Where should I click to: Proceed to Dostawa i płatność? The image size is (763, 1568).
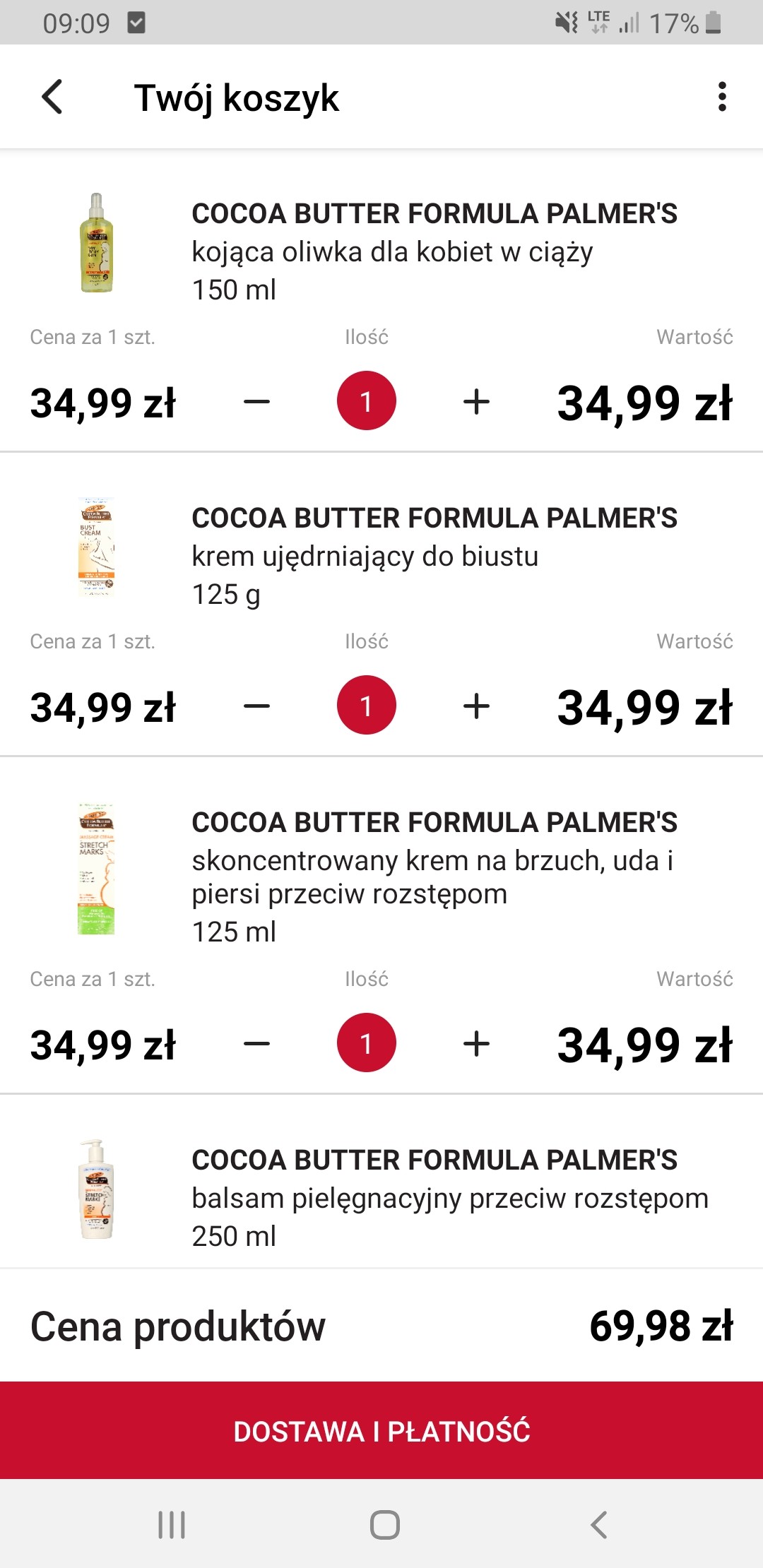381,1431
